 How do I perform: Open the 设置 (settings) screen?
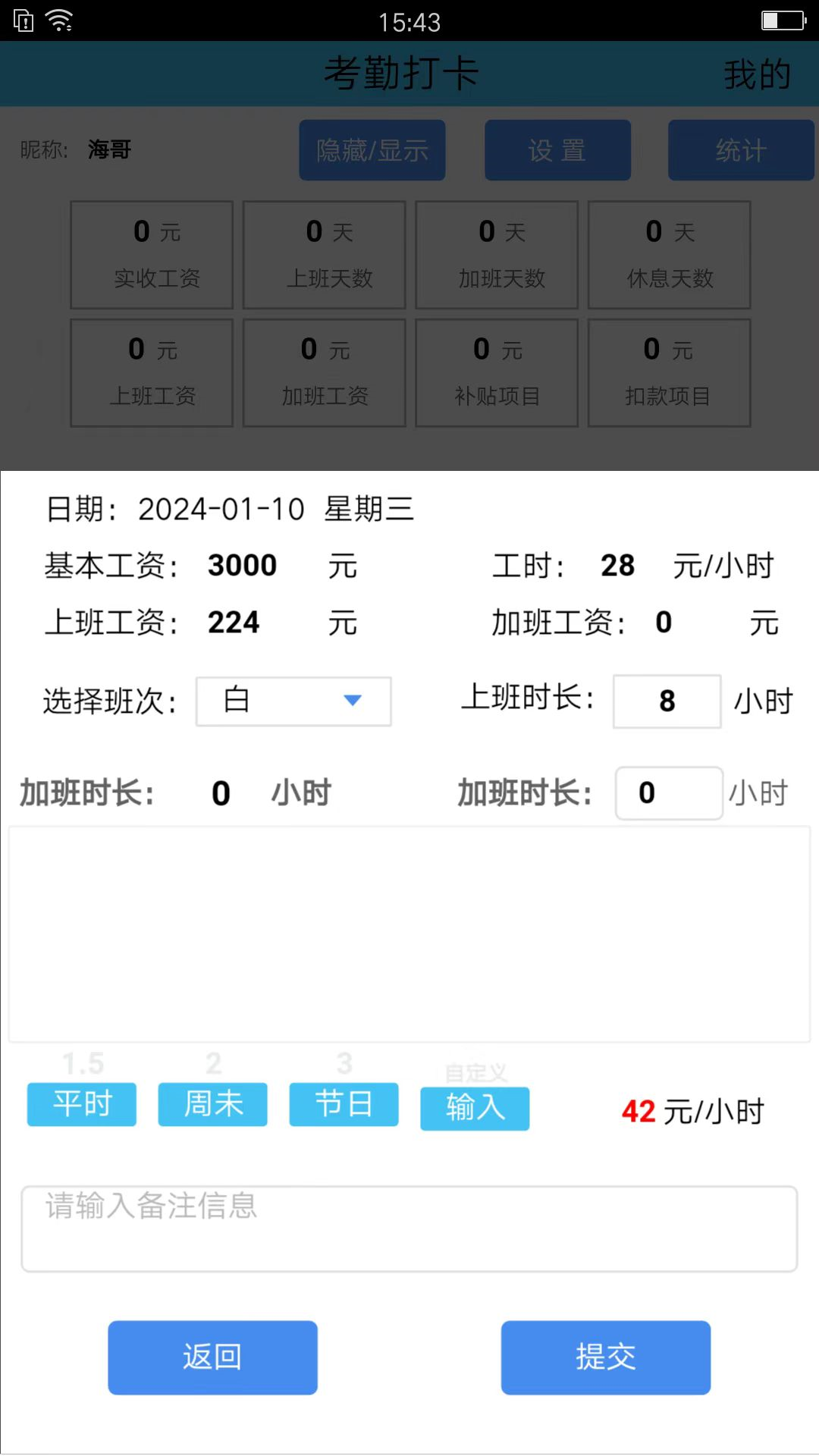[x=557, y=149]
